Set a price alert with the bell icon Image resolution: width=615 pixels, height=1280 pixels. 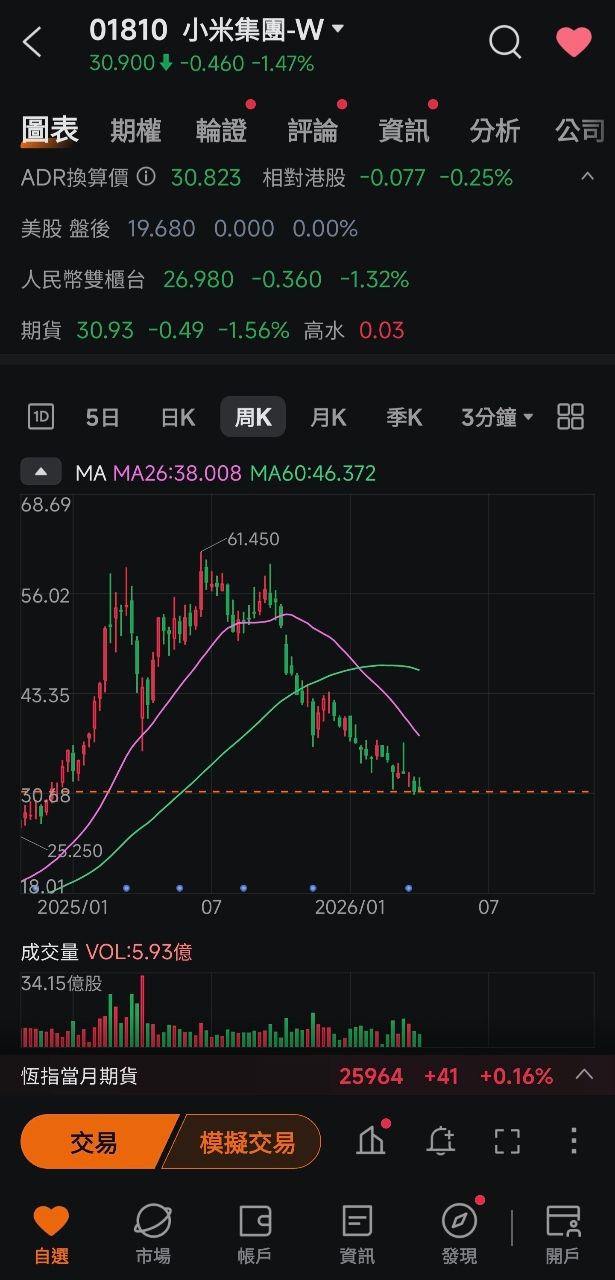click(440, 1141)
